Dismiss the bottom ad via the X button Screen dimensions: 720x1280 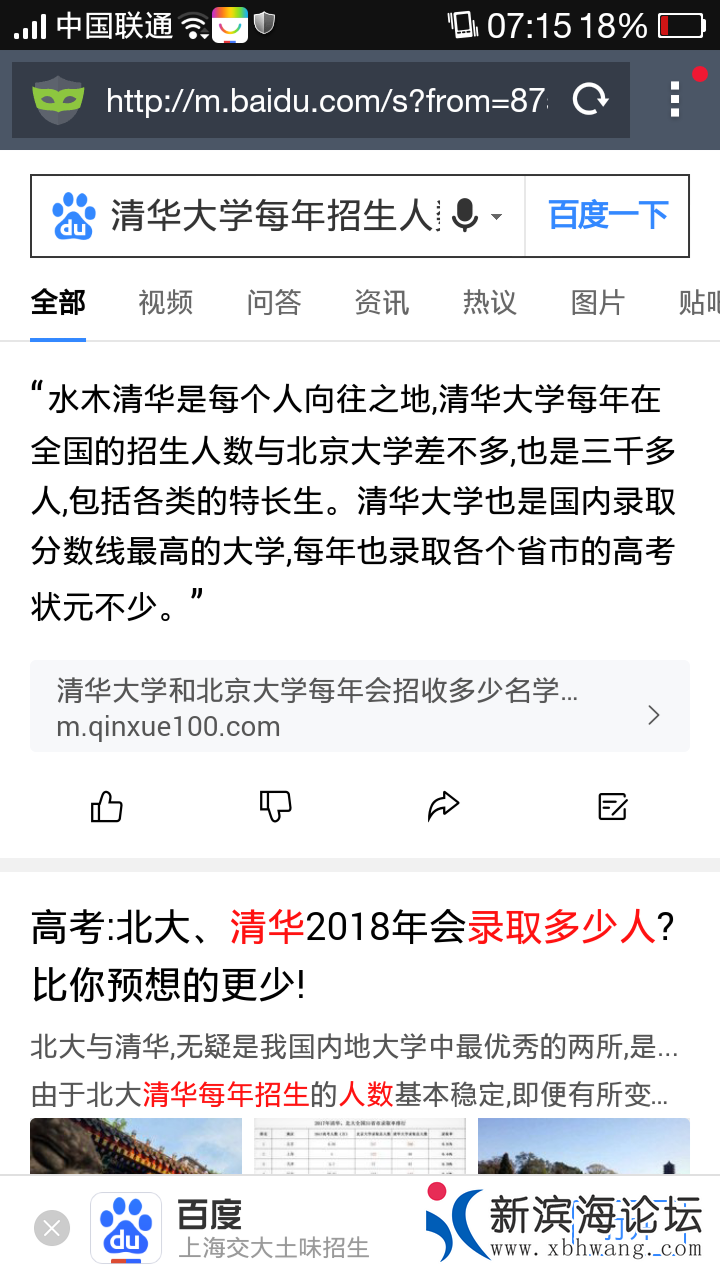point(51,1228)
